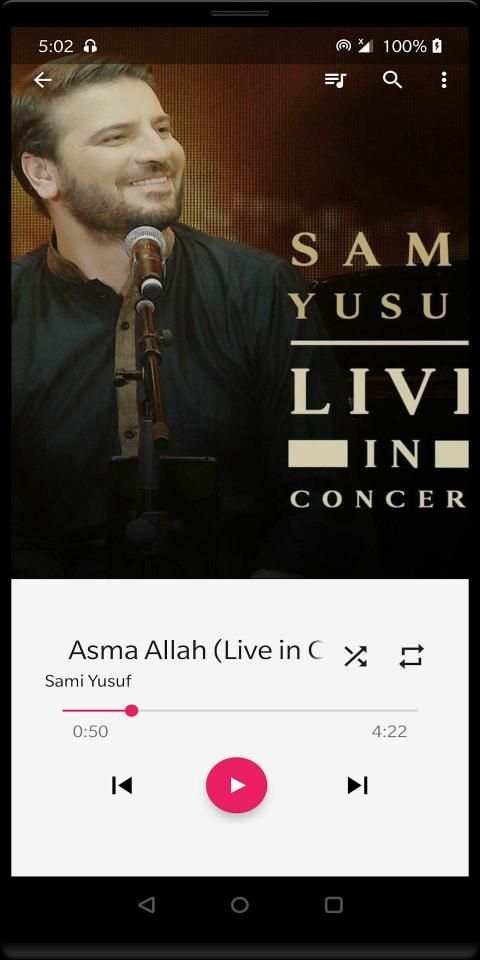Skip to the next track
Viewport: 480px width, 960px height.
(x=358, y=785)
